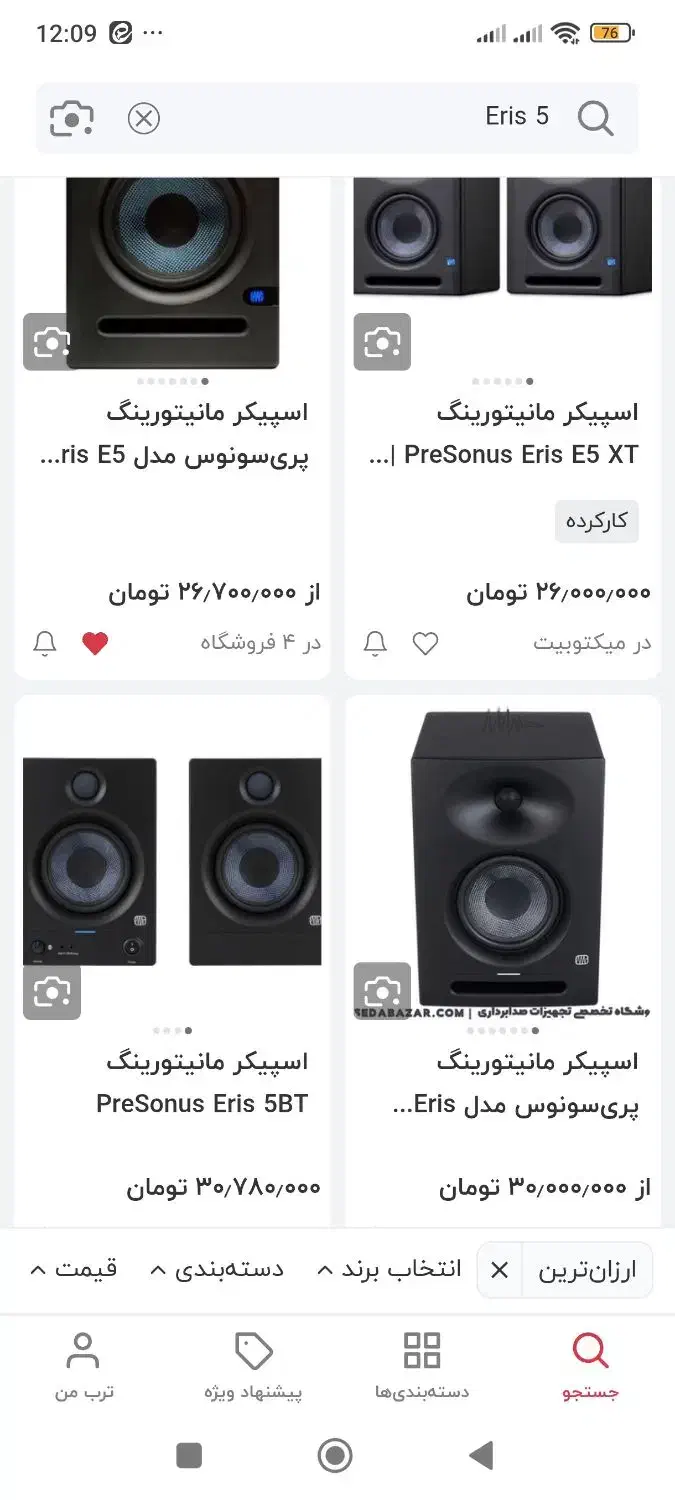Expand the انتخاب برند brand filter
675x1500 pixels.
click(389, 1270)
